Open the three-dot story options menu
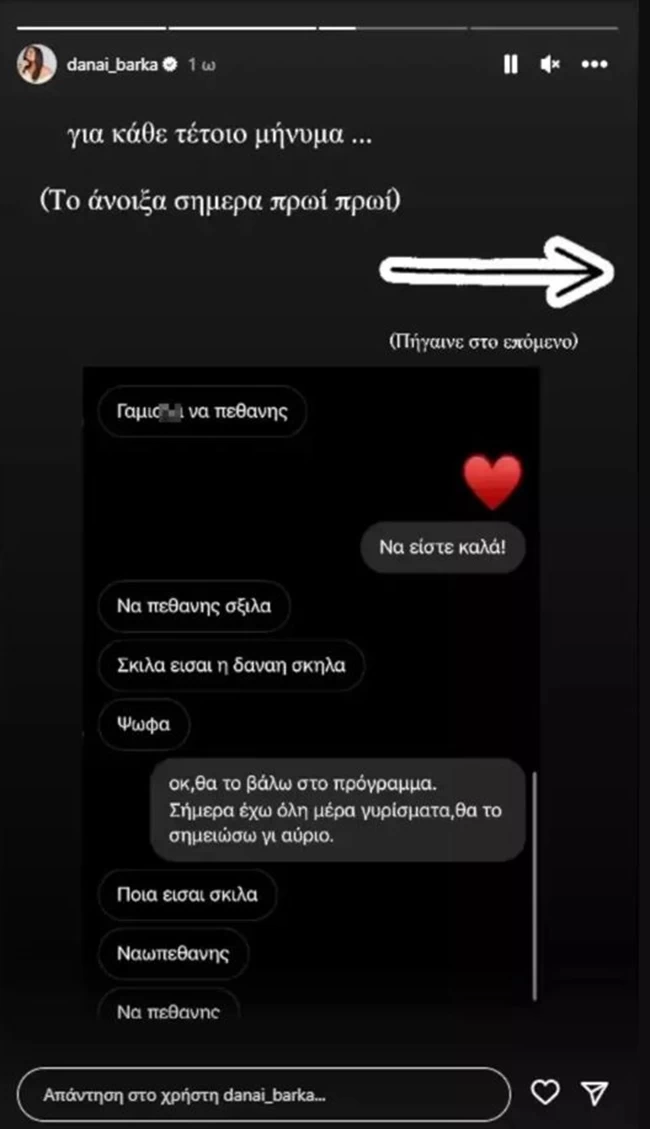This screenshot has height=1129, width=650. (x=595, y=65)
